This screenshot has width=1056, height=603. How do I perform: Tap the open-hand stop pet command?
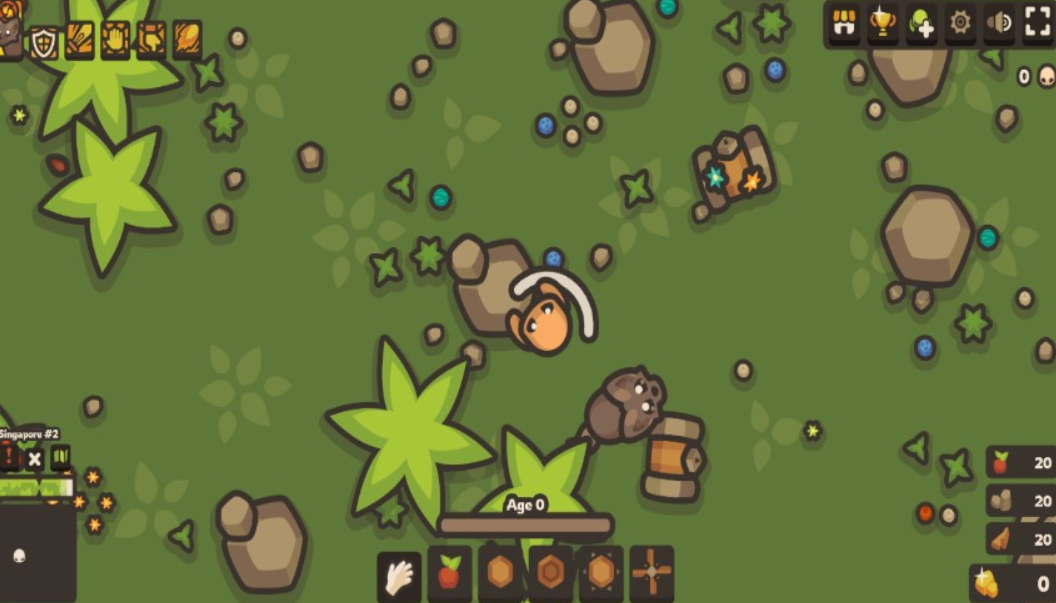tap(115, 40)
